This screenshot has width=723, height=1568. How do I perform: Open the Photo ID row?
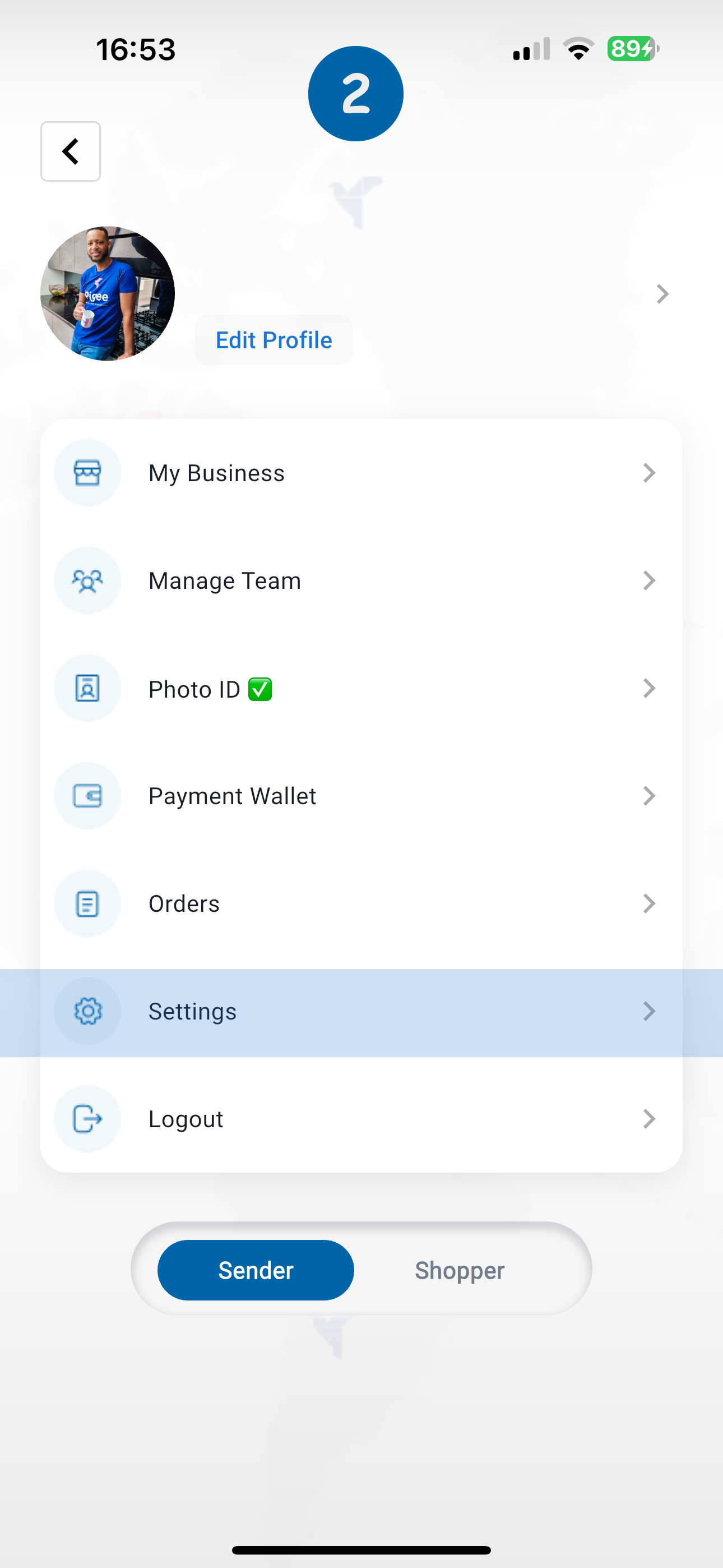coord(361,689)
